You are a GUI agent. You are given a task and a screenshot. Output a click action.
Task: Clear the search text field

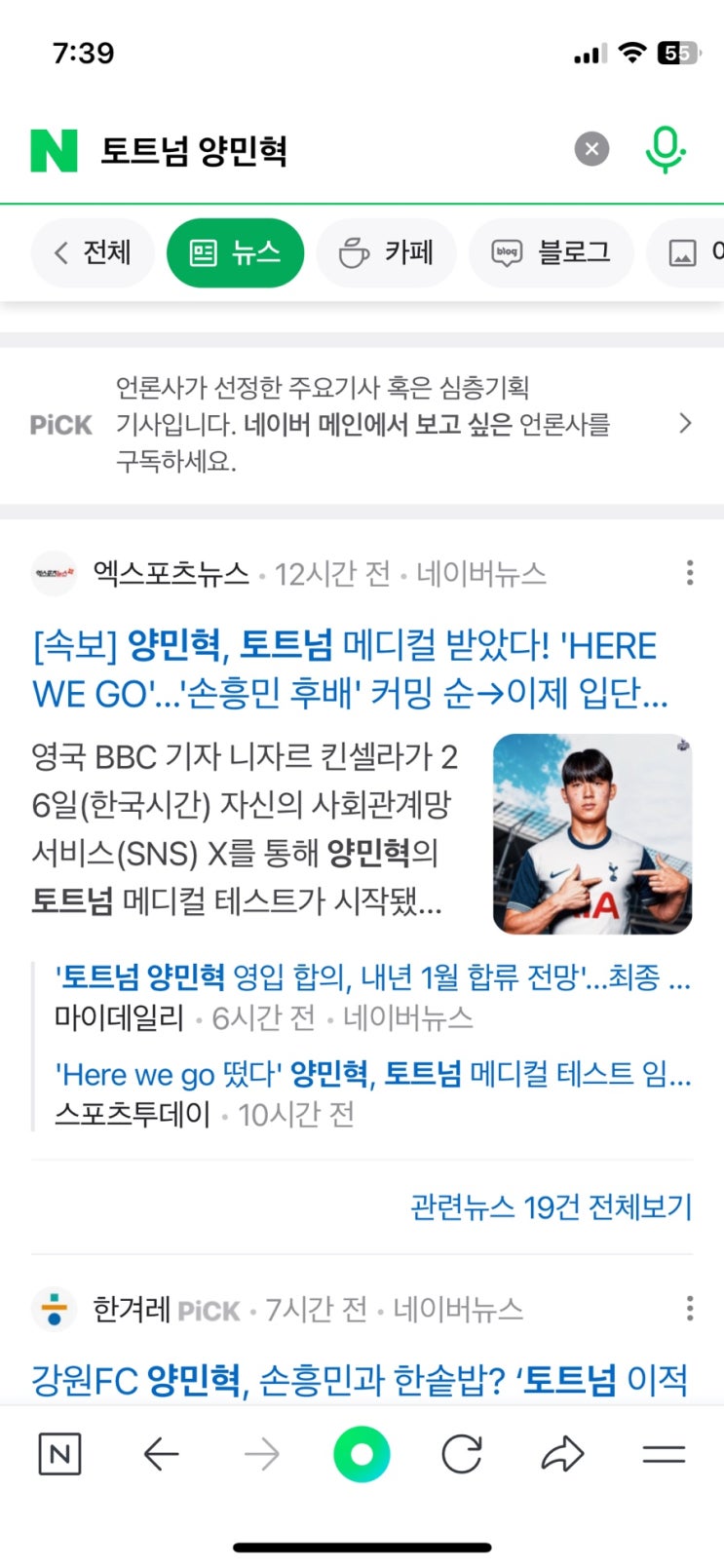(591, 149)
